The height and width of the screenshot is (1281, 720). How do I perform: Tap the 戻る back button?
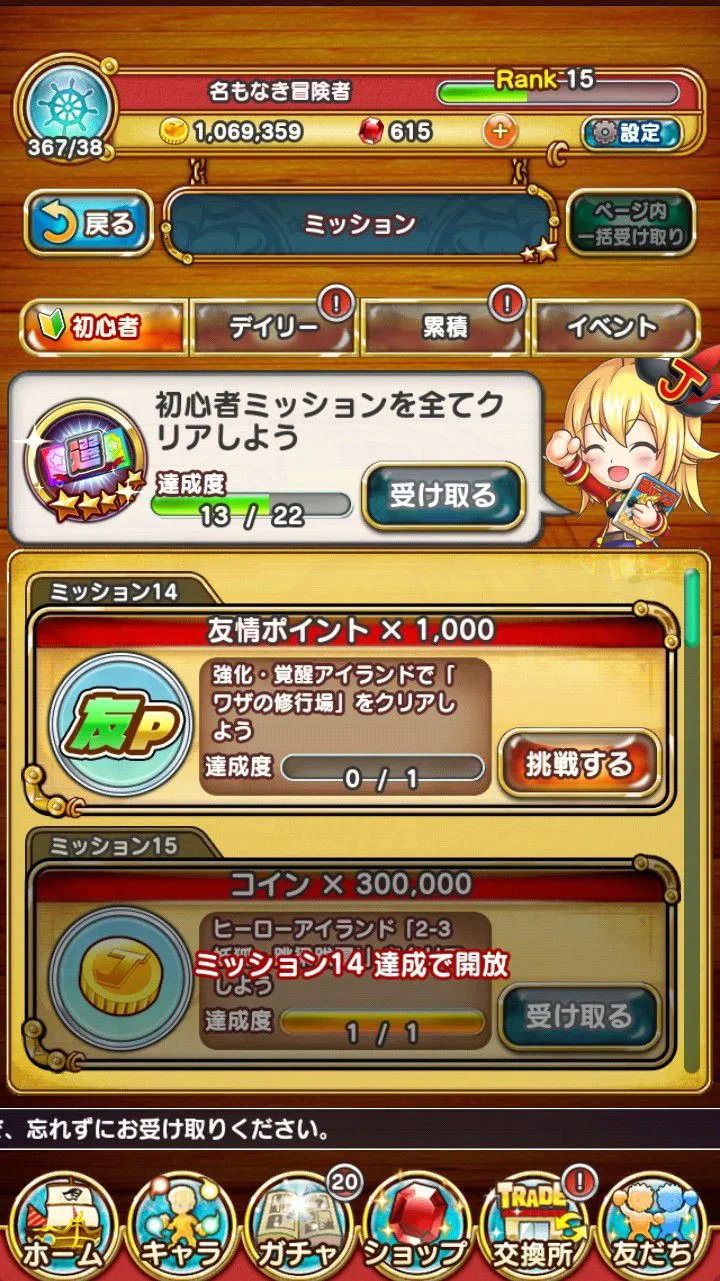88,224
